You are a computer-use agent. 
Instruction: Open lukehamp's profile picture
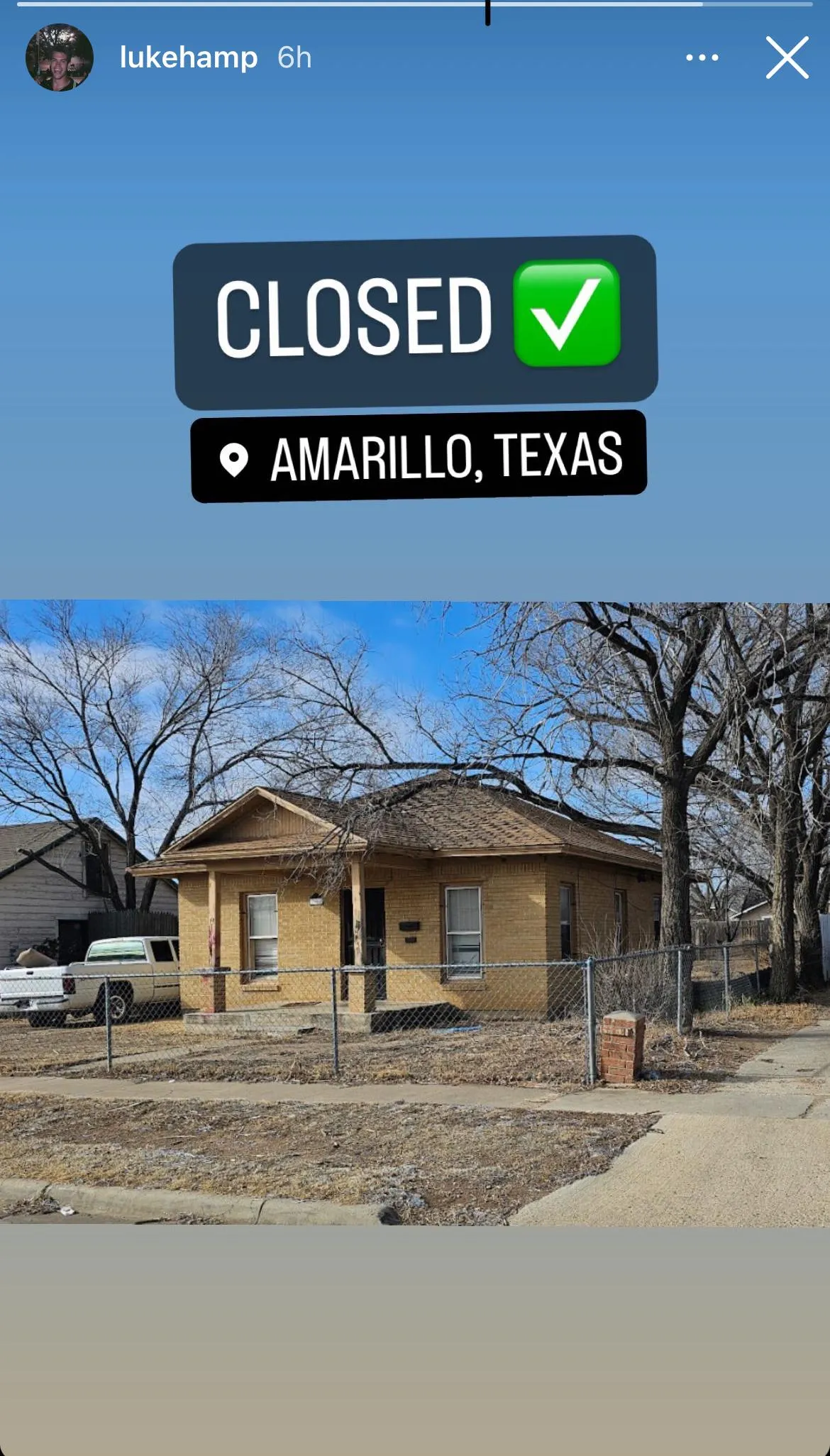60,57
